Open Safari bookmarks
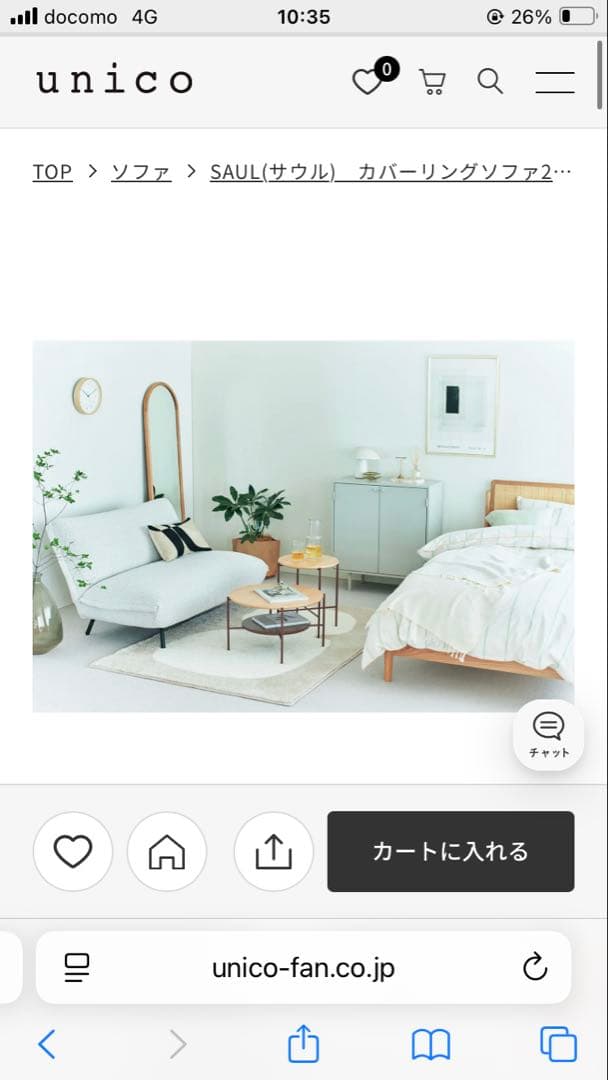 [431, 1045]
